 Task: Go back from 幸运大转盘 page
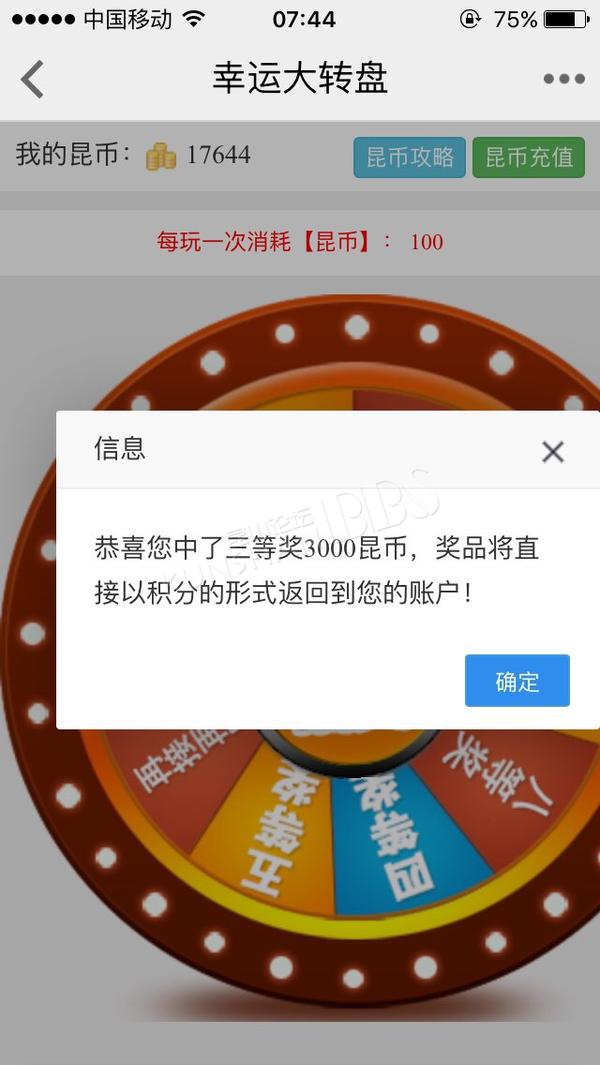tap(32, 79)
